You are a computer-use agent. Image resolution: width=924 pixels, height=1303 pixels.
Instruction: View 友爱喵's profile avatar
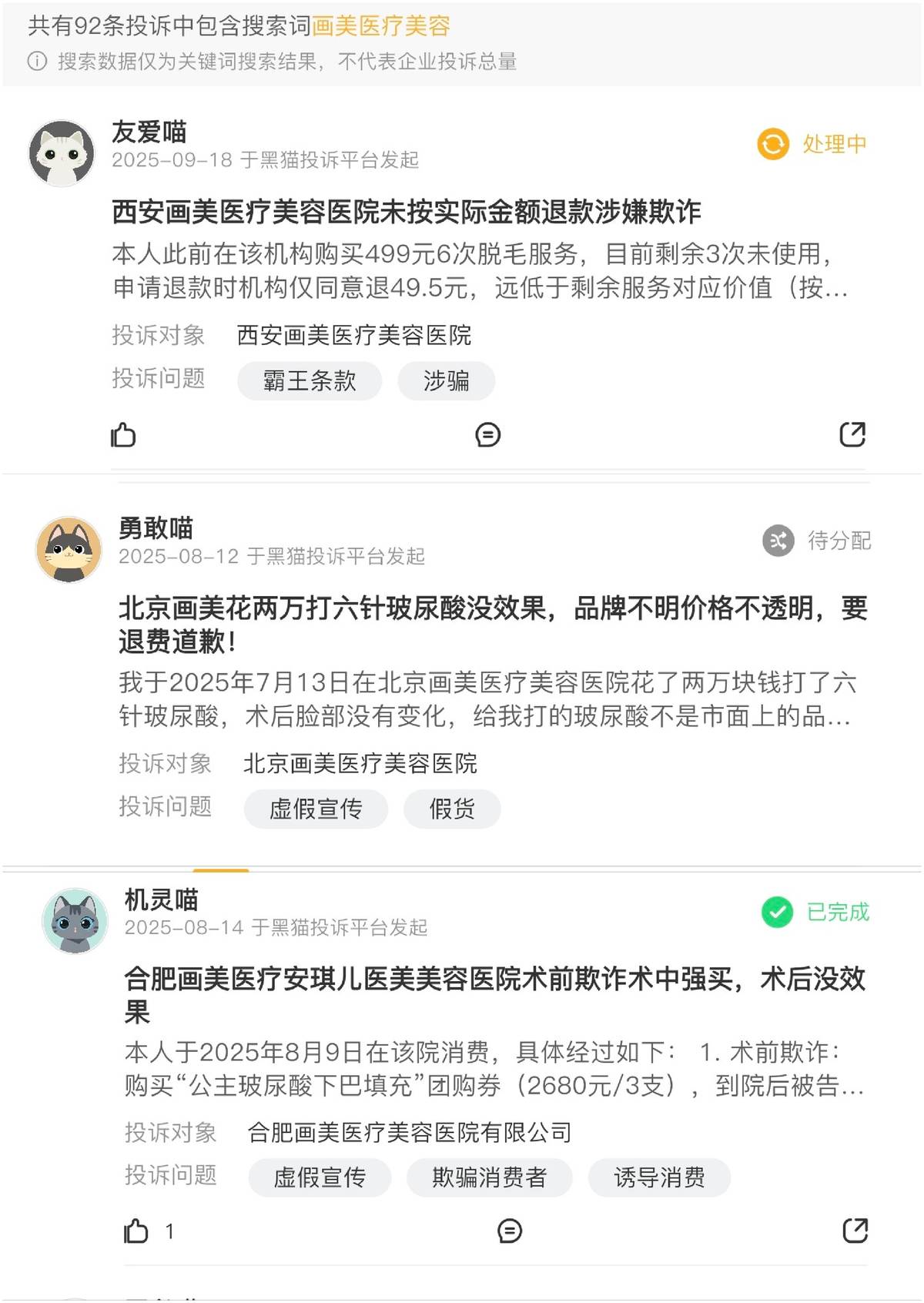(x=62, y=153)
